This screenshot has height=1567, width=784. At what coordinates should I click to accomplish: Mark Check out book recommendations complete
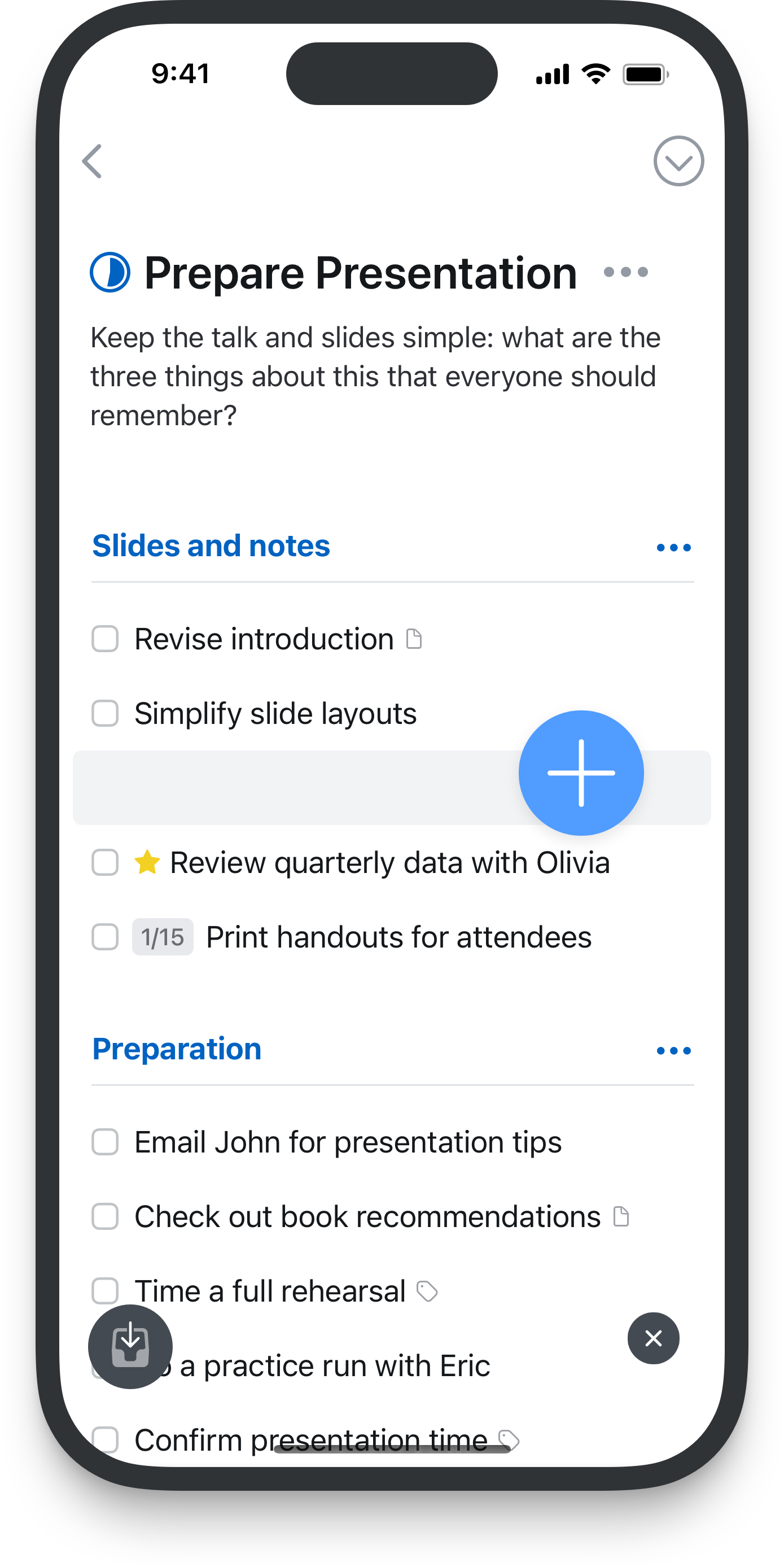point(104,1217)
